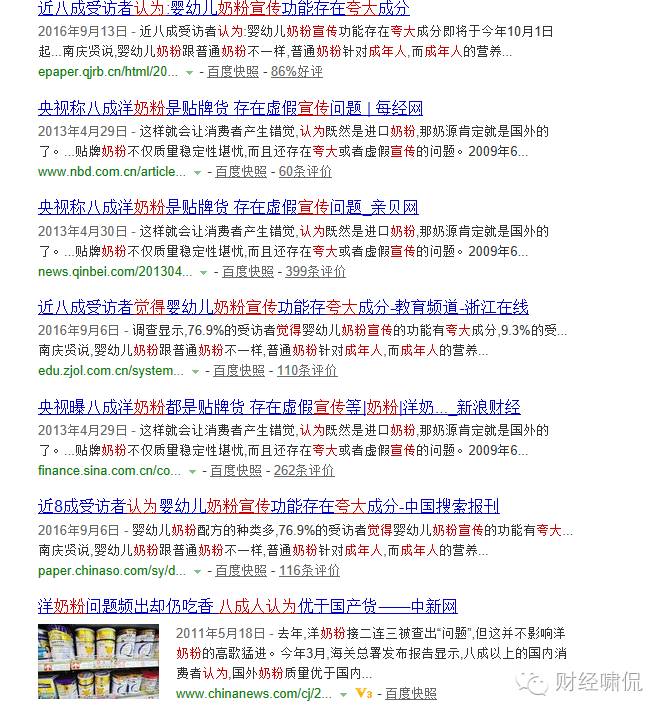
Task: Open the 亲贝网 search result
Action: click(228, 207)
